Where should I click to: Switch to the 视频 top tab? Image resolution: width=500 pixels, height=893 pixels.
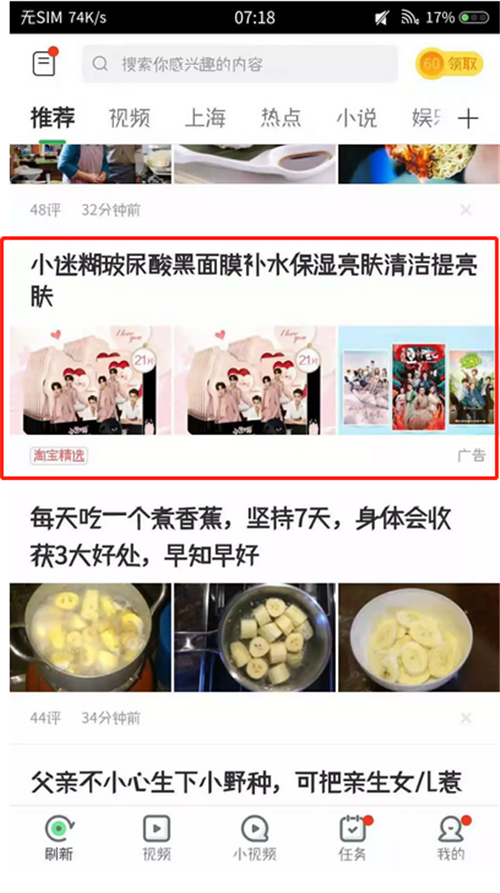(130, 118)
